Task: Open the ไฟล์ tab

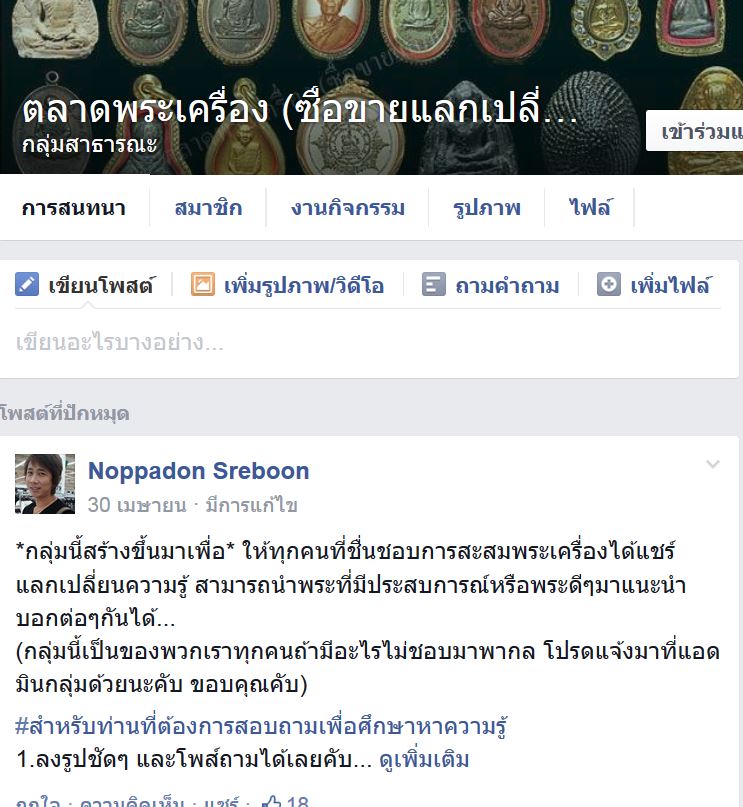Action: click(590, 208)
